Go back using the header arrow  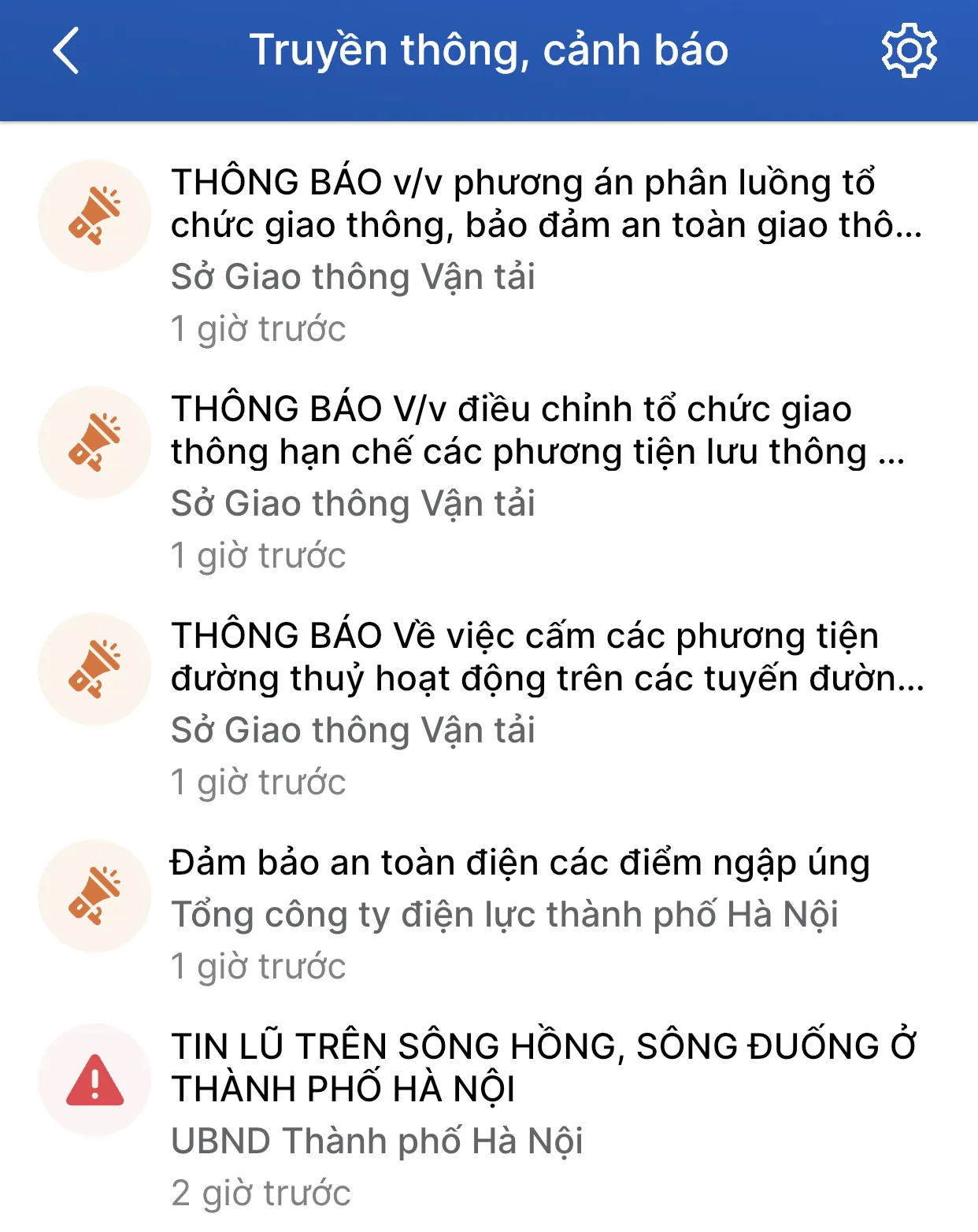click(66, 50)
